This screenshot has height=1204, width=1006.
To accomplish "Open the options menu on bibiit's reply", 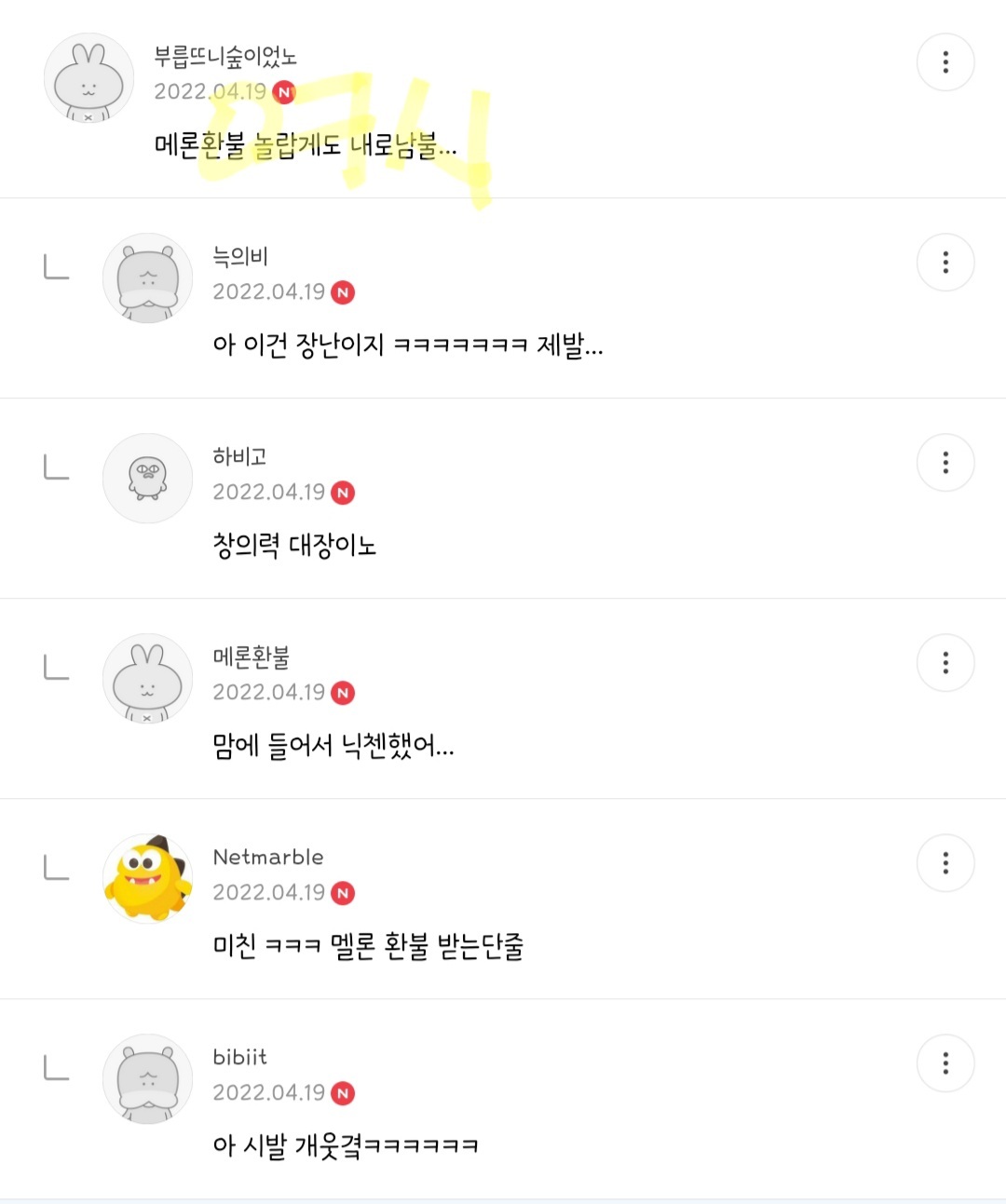I will tap(945, 1063).
